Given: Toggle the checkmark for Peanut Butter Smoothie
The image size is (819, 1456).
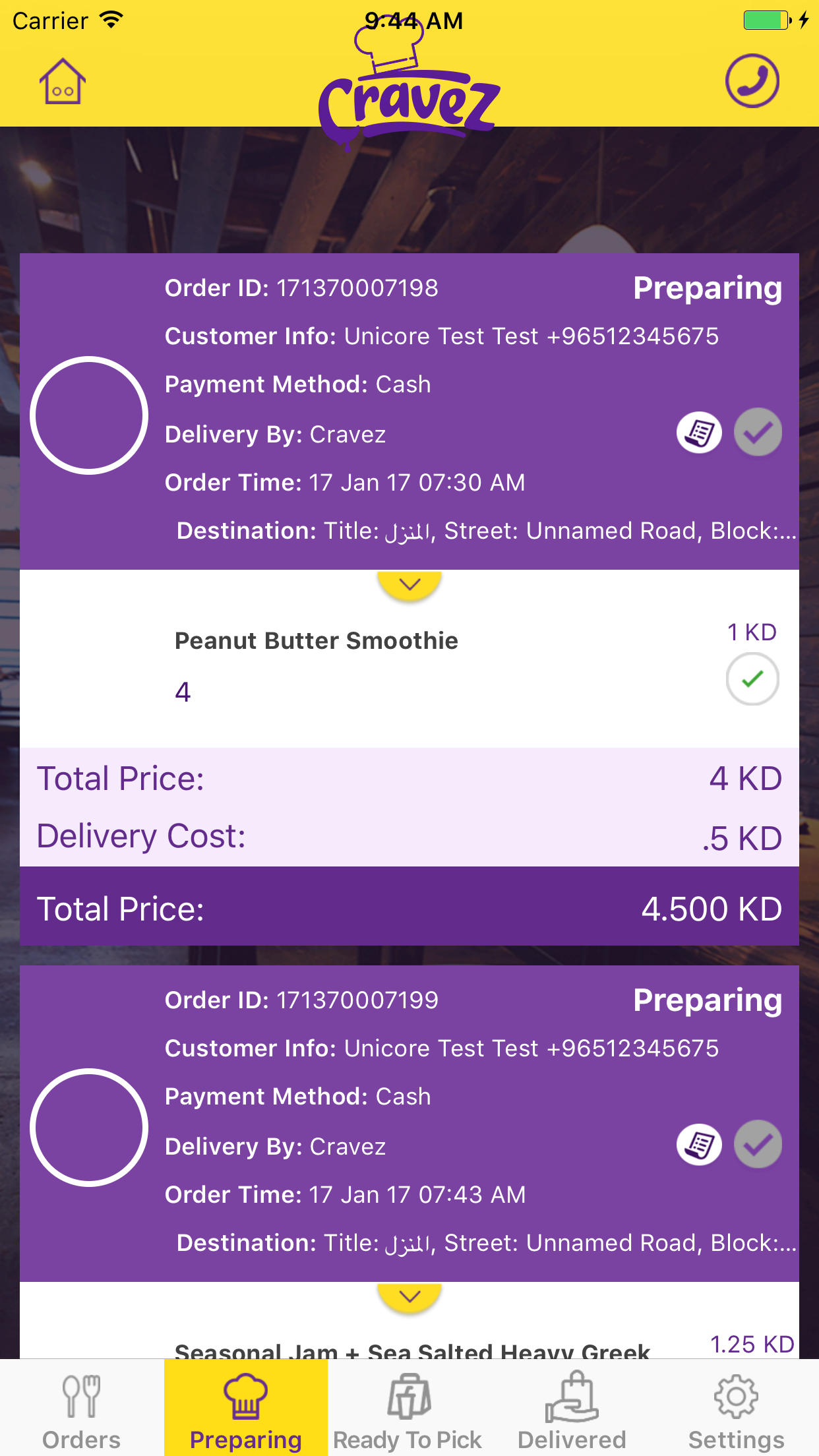Looking at the screenshot, I should pos(752,679).
